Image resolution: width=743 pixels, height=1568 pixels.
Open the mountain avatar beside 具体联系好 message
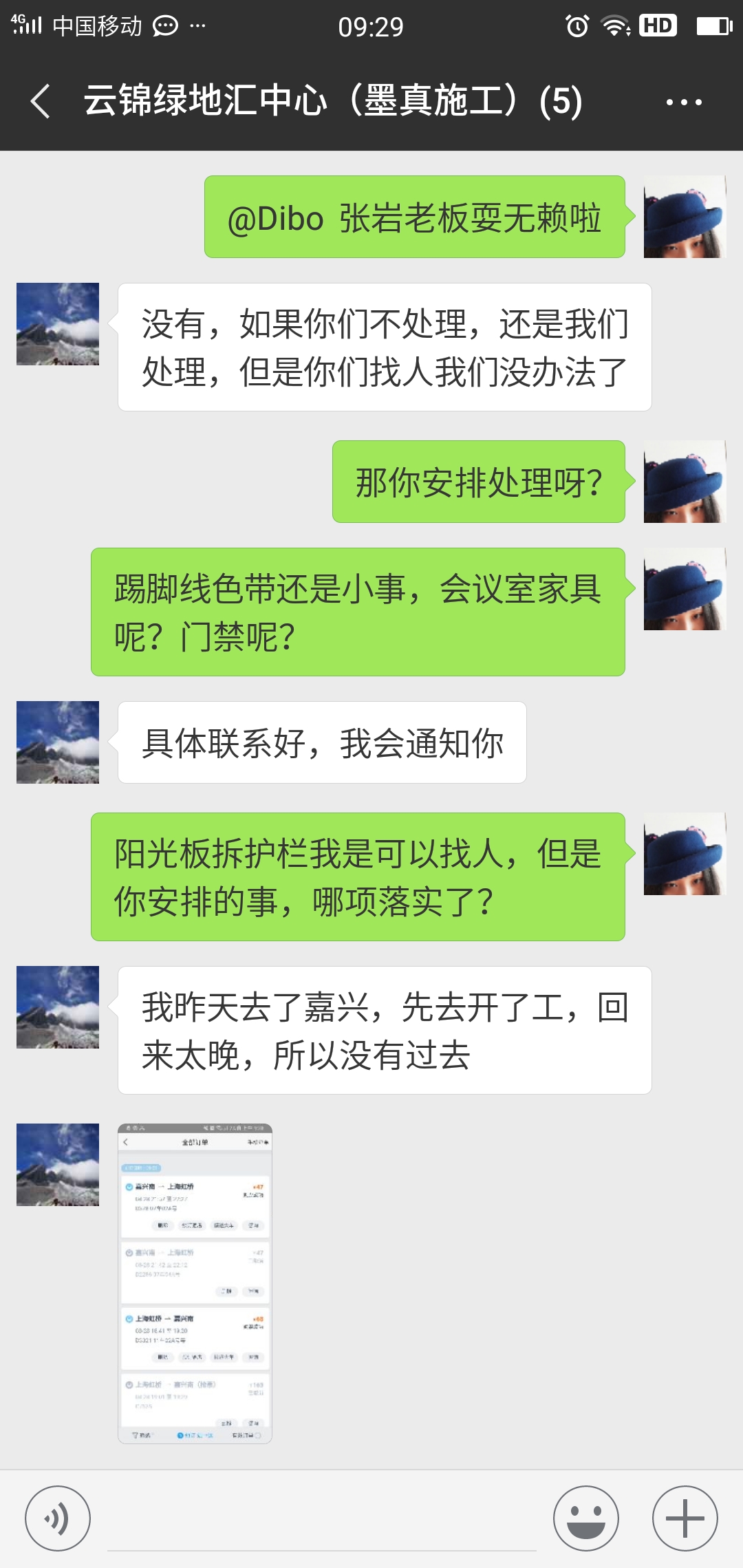click(x=58, y=742)
